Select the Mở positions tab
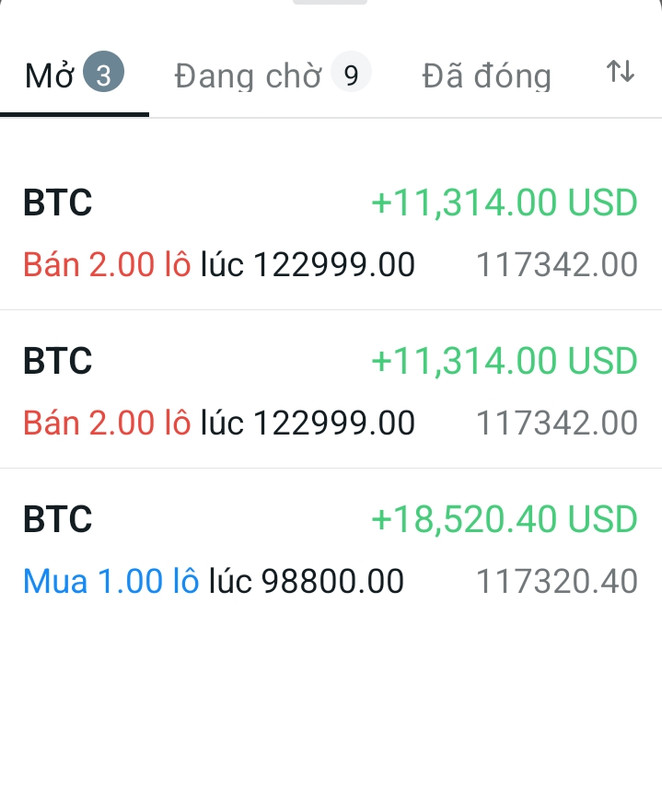The height and width of the screenshot is (800, 662). tap(73, 75)
